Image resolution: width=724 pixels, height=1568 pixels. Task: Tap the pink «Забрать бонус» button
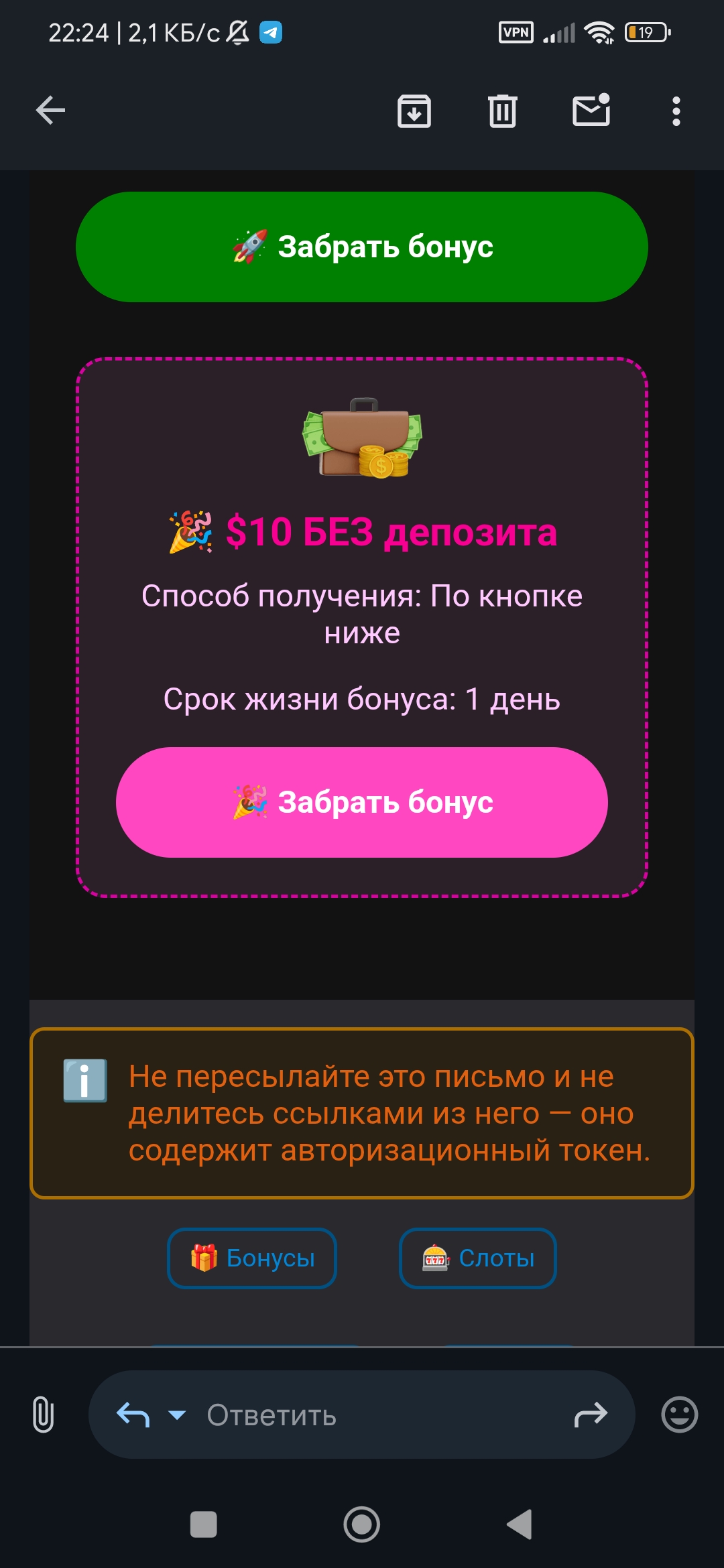point(362,802)
